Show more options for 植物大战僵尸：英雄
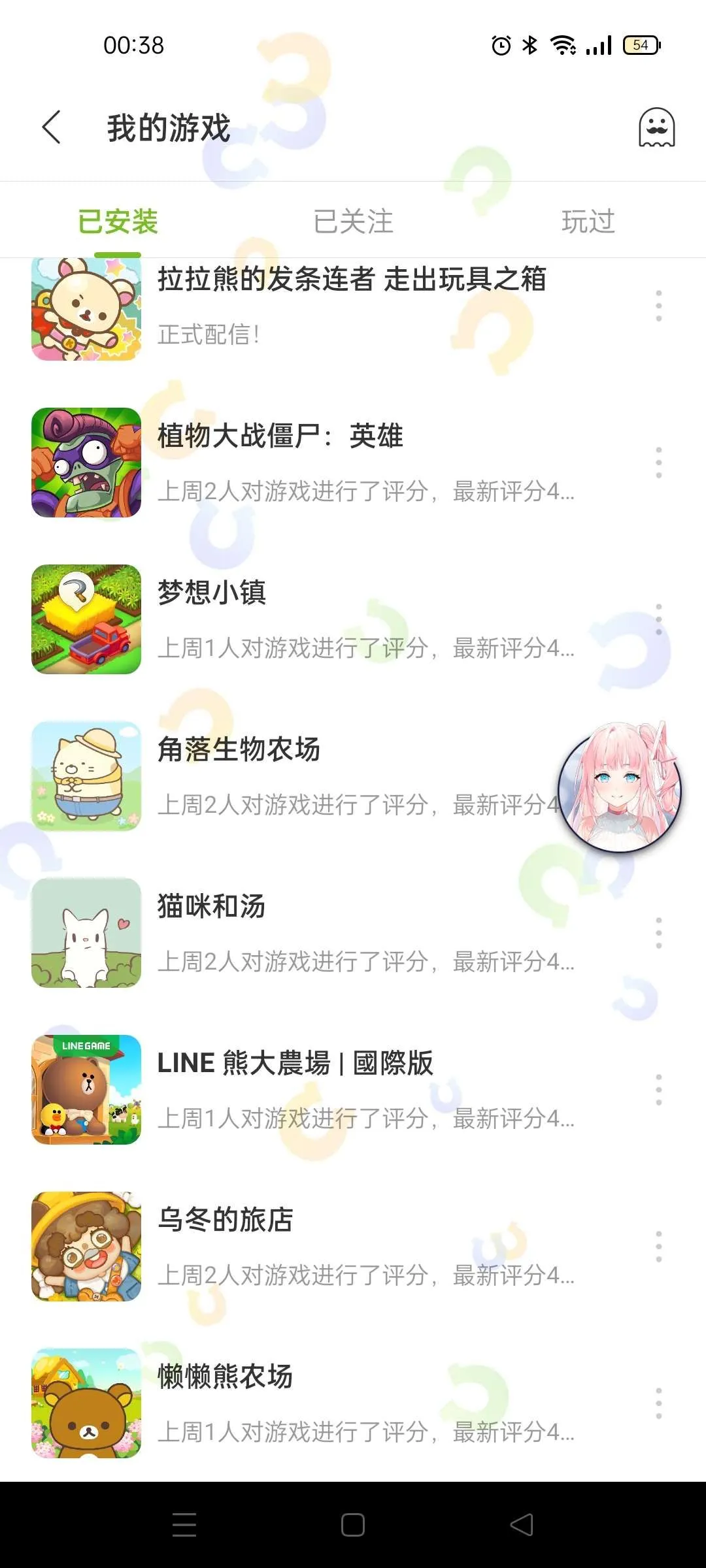The height and width of the screenshot is (1568, 706). pyautogui.click(x=658, y=463)
